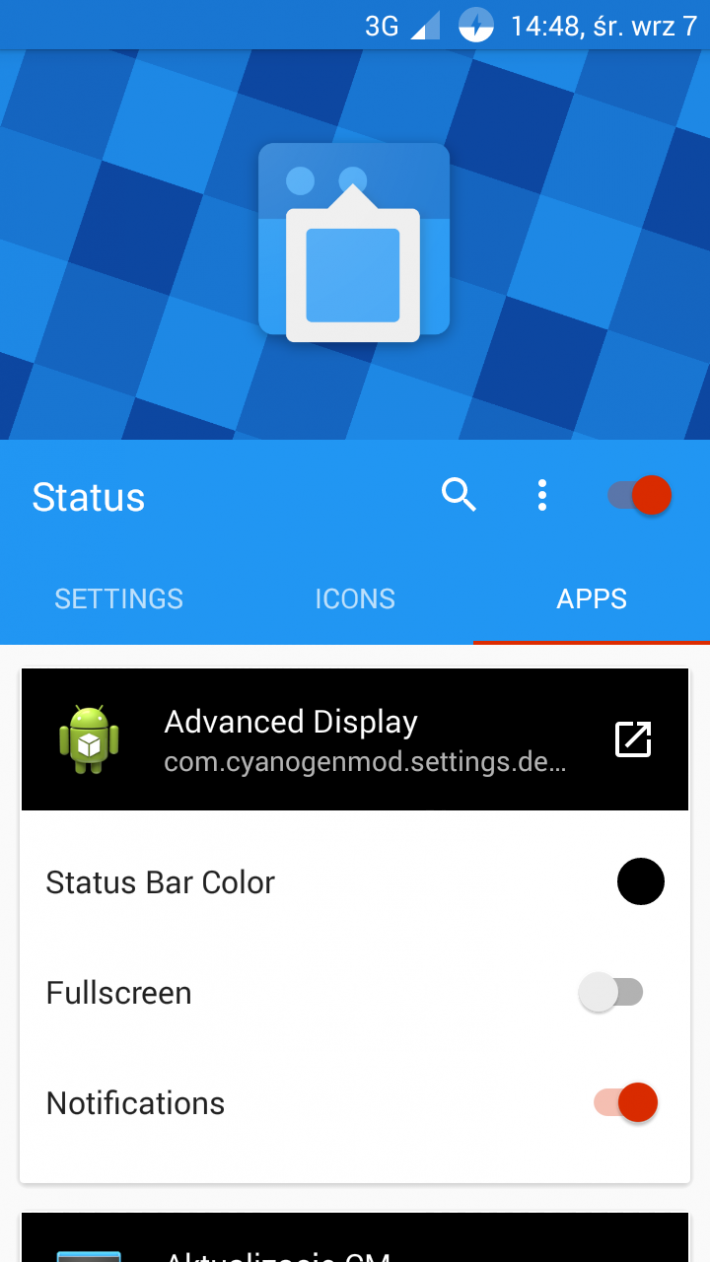Change the Status Bar Color swatch
Viewport: 710px width, 1262px height.
(640, 882)
